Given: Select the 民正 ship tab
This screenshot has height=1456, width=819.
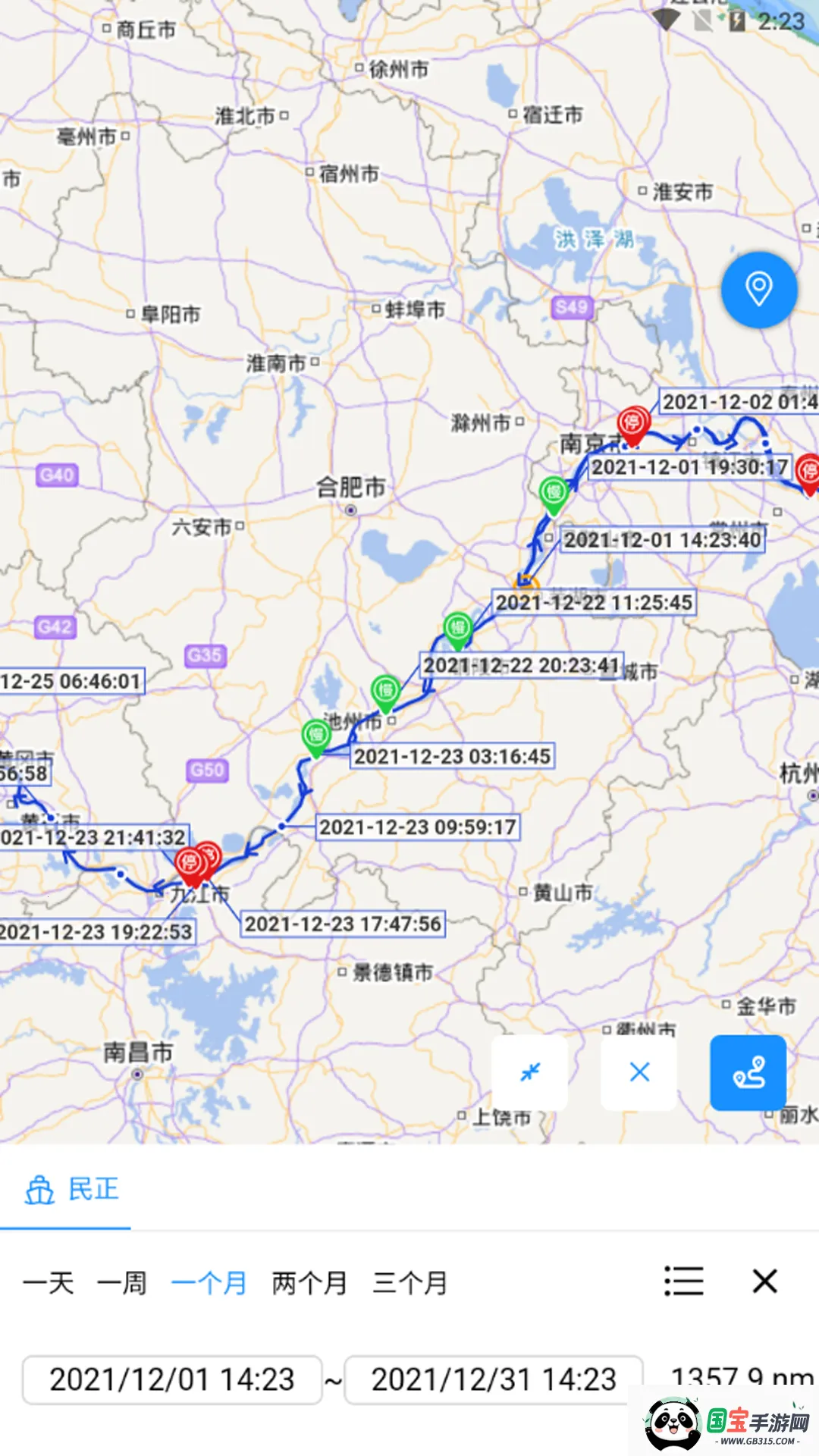Looking at the screenshot, I should [71, 1189].
